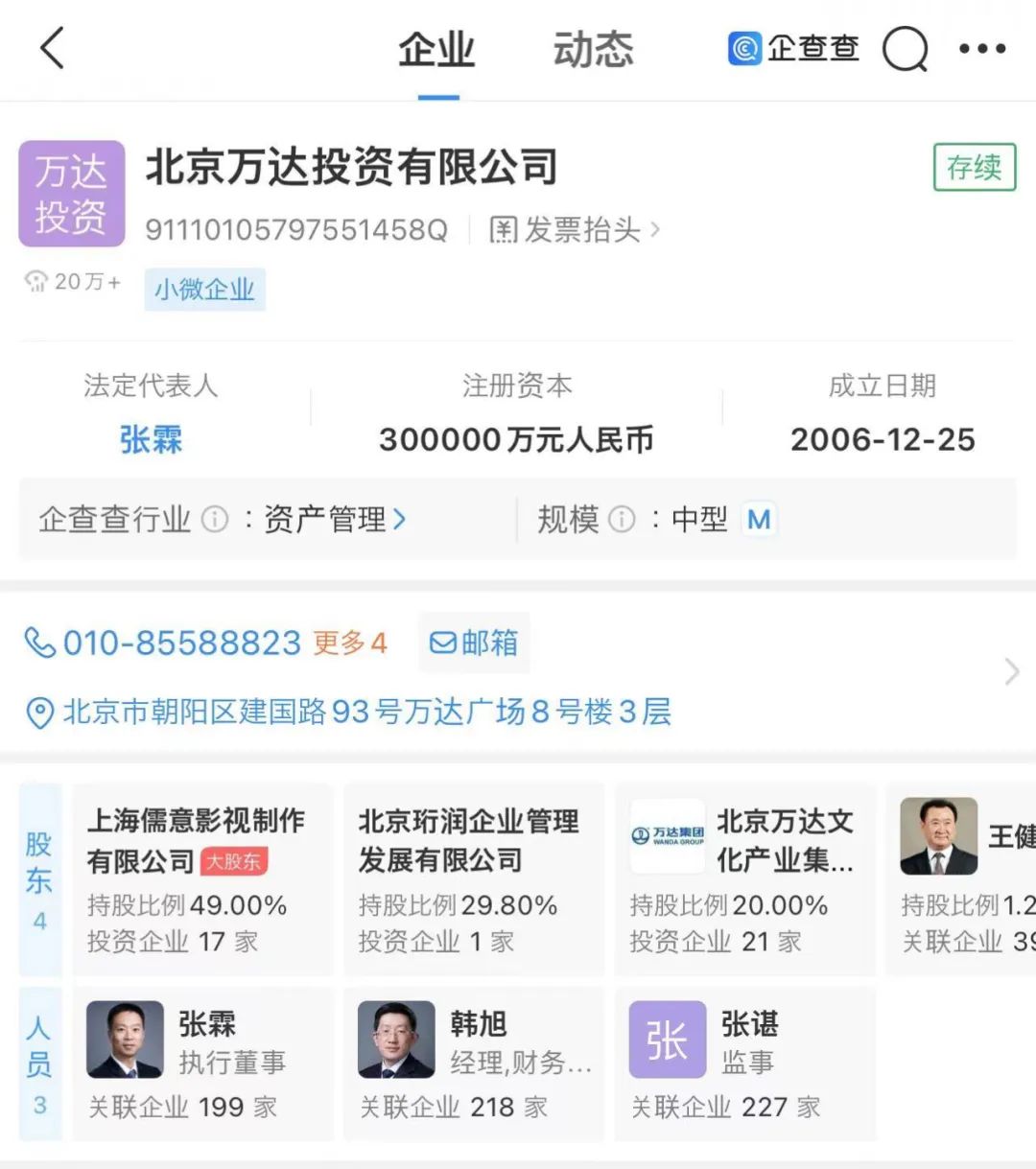1036x1169 pixels.
Task: Open the 资产管理 industry link
Action: tap(335, 520)
